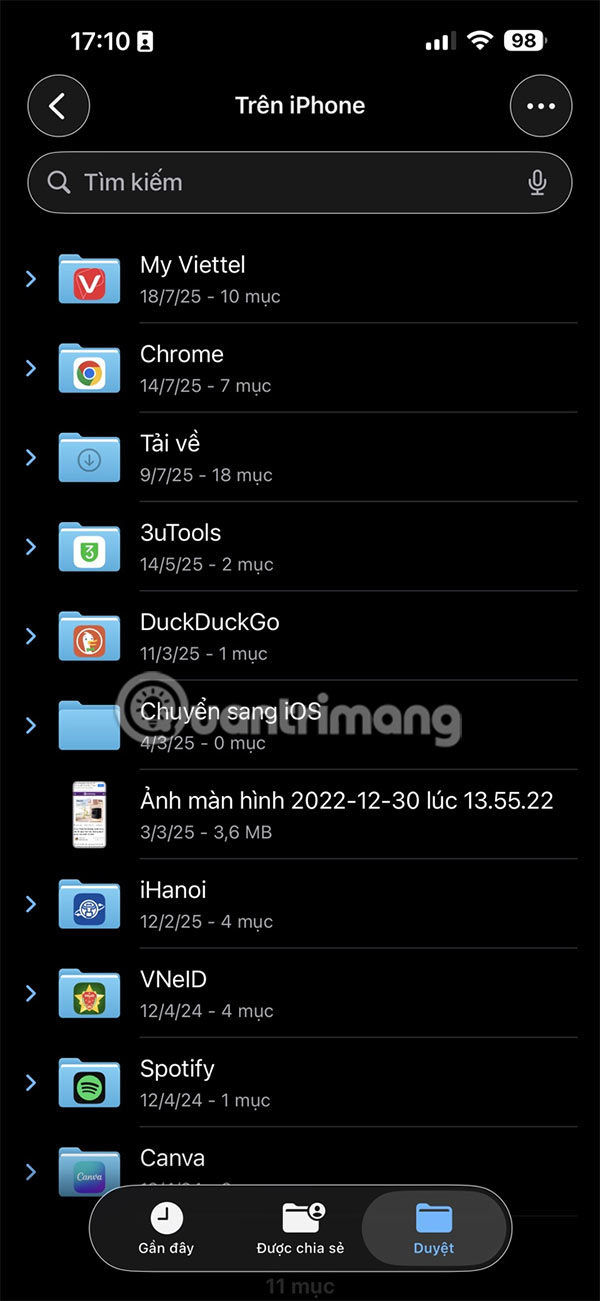Open the Chuyển sang iOS folder
This screenshot has height=1301, width=600.
click(231, 724)
